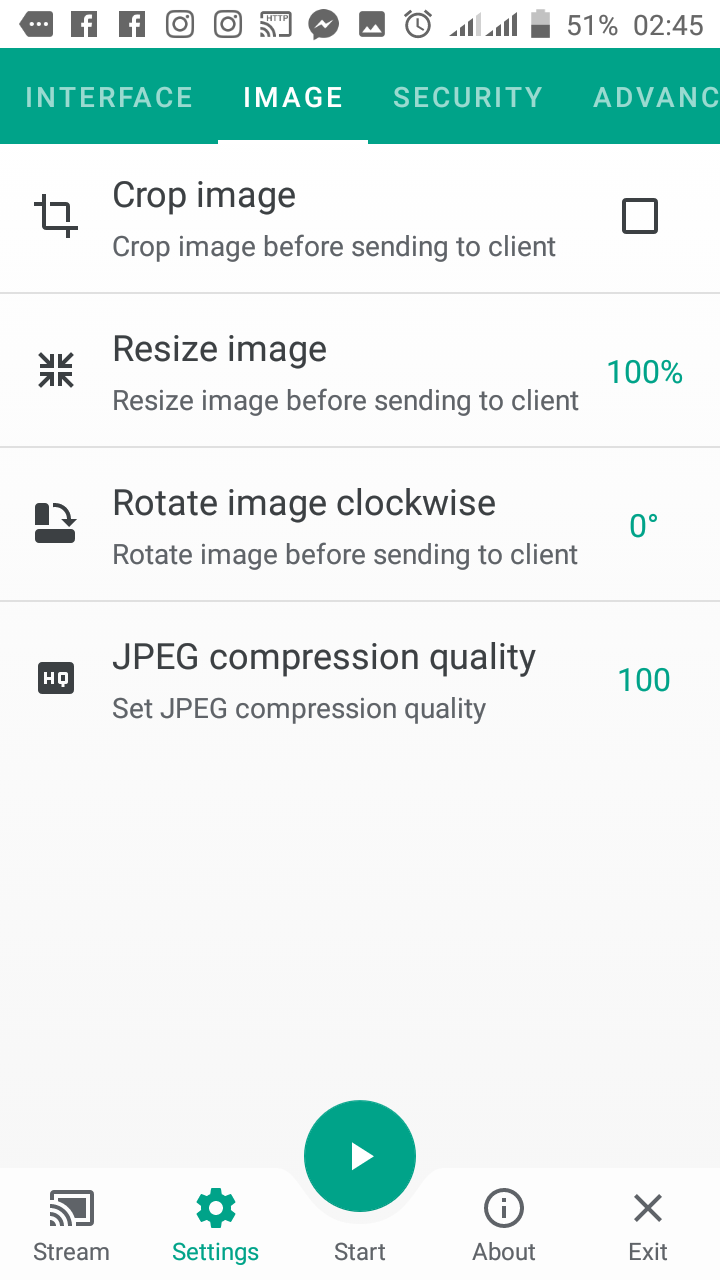Start the stream with the play button

pos(360,1157)
